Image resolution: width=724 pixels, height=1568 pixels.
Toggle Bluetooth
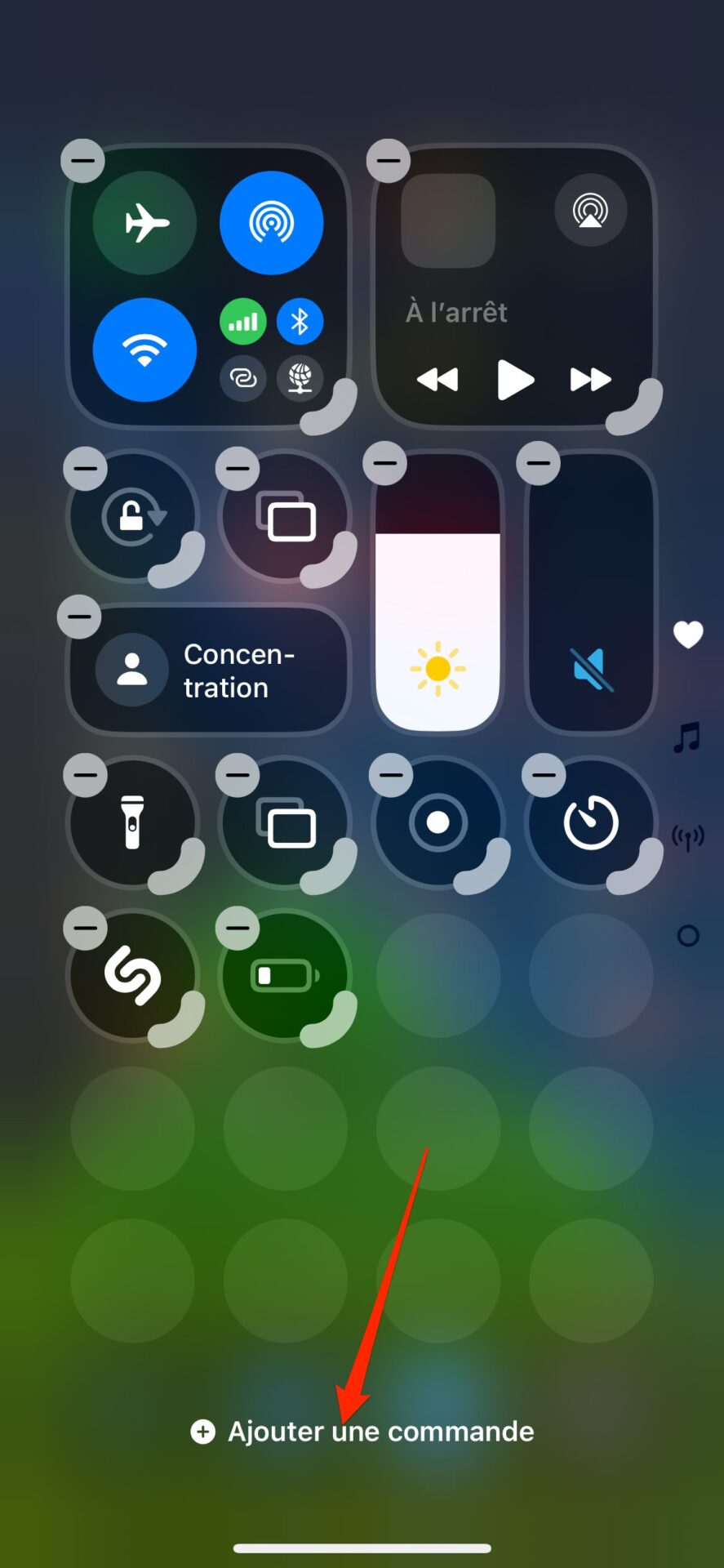[x=300, y=322]
